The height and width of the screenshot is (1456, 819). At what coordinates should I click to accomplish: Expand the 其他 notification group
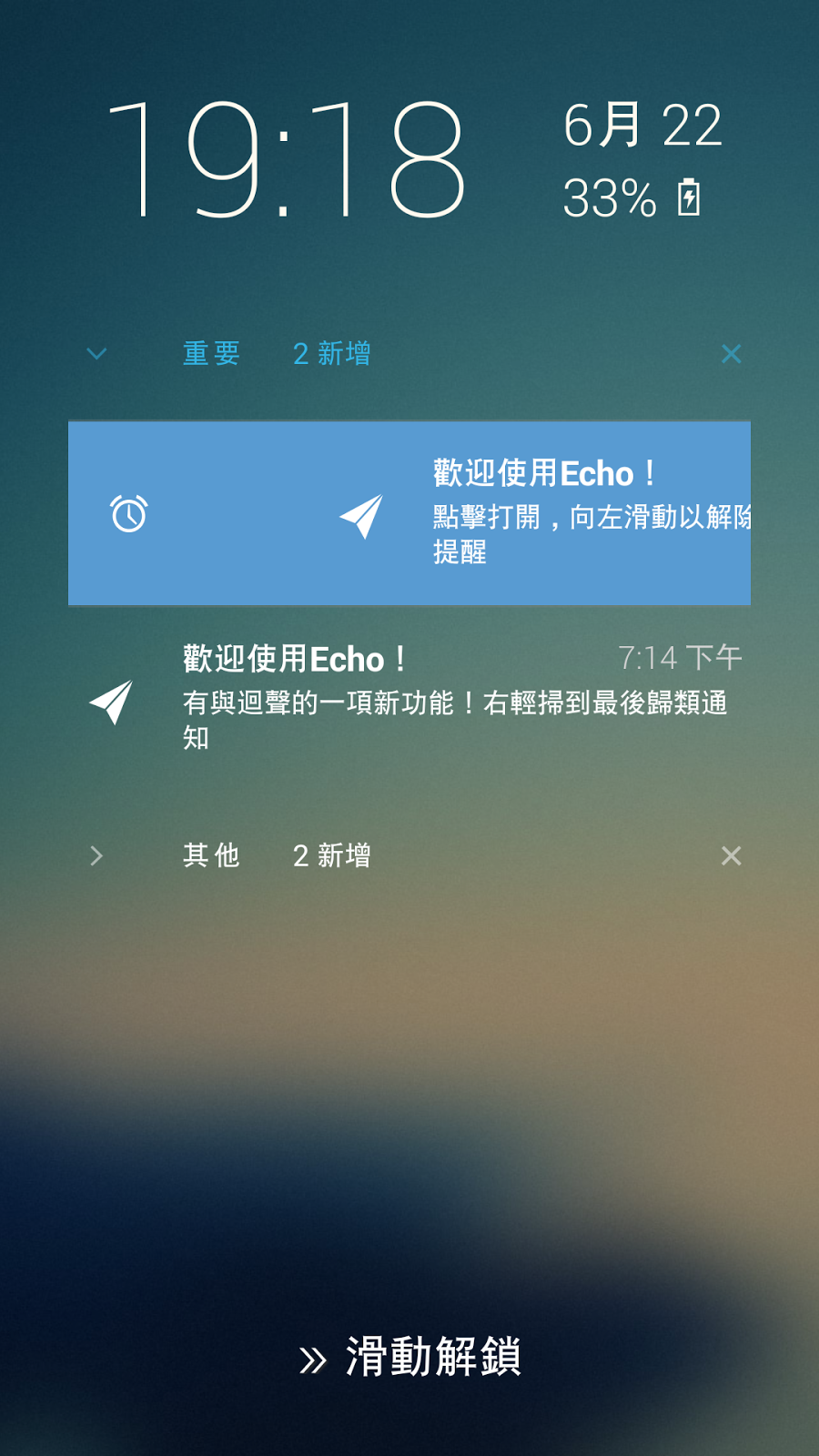pyautogui.click(x=96, y=855)
